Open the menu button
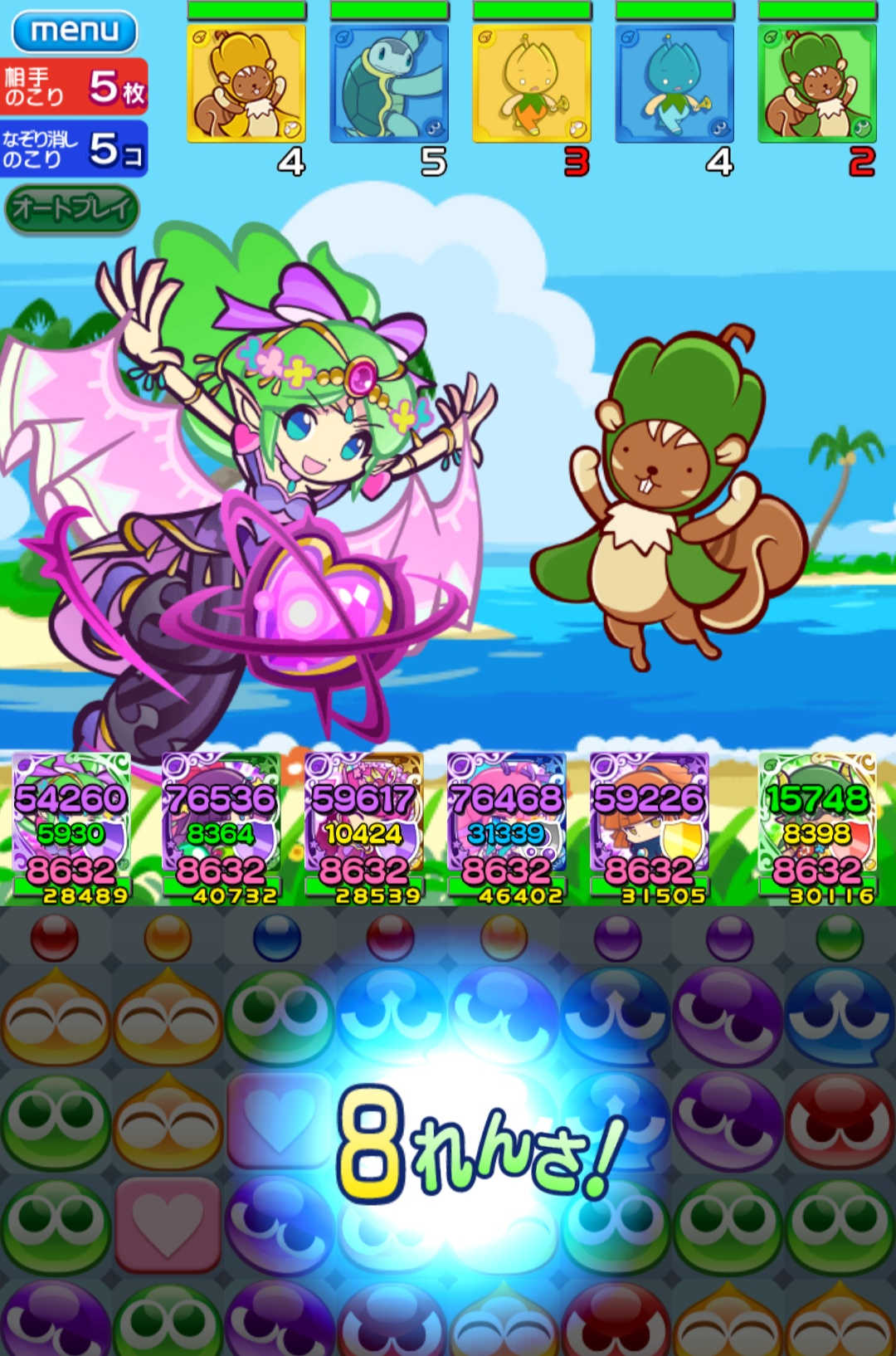 (75, 31)
